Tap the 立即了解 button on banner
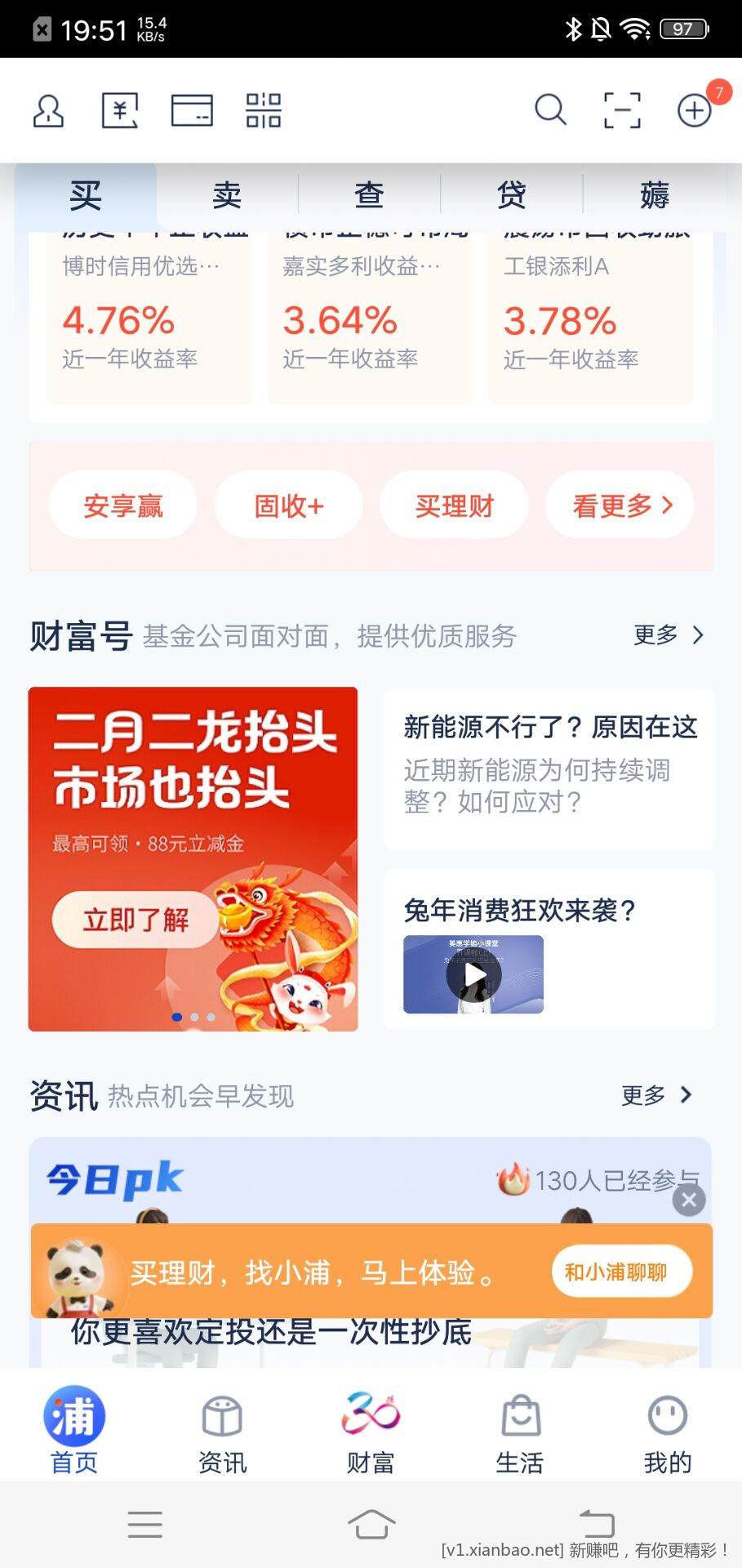This screenshot has height=1568, width=742. coord(136,920)
